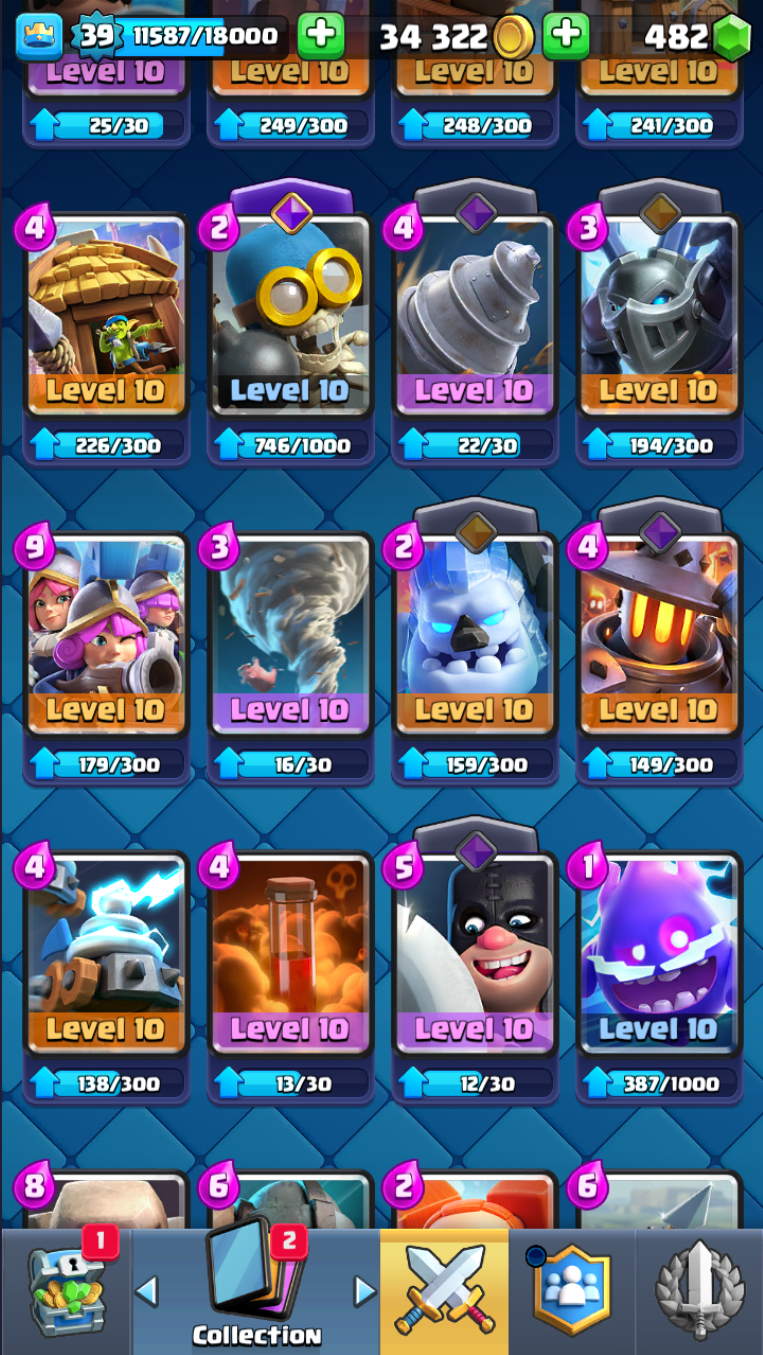Select the Executioner card
Viewport: 763px width, 1355px height.
(x=474, y=955)
